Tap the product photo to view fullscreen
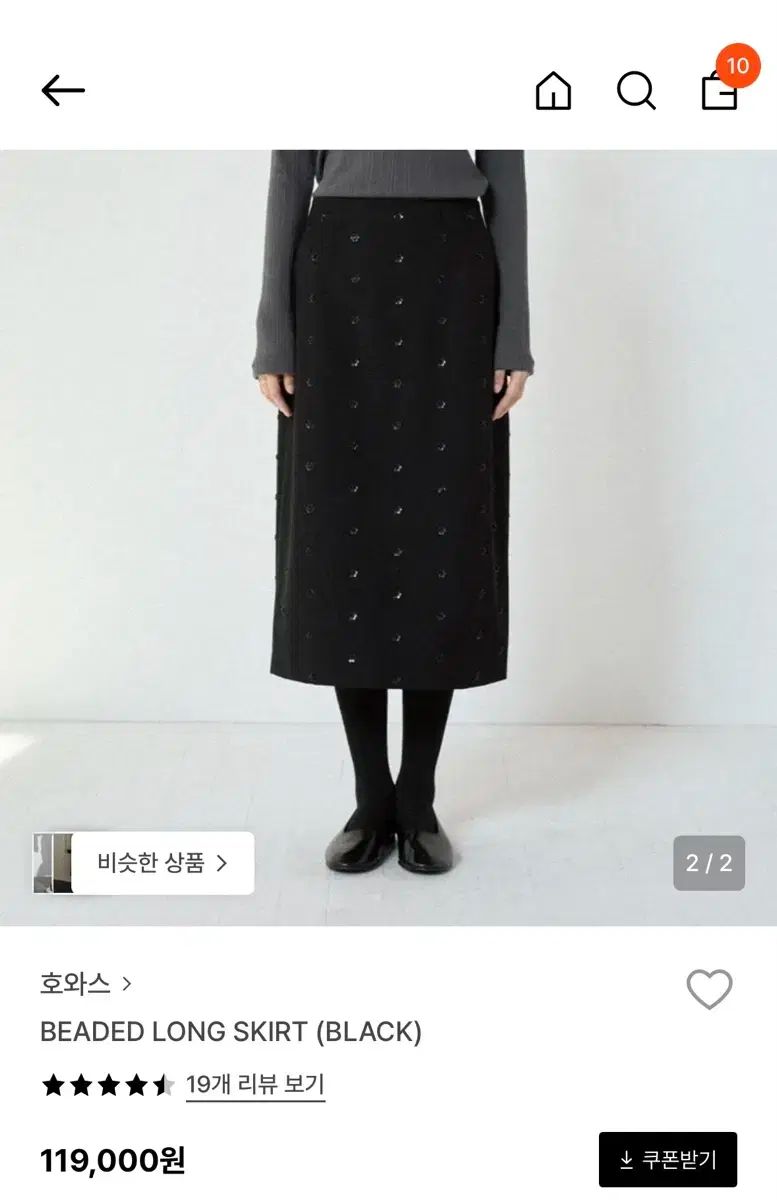Viewport: 777px width, 1200px height. point(388,450)
